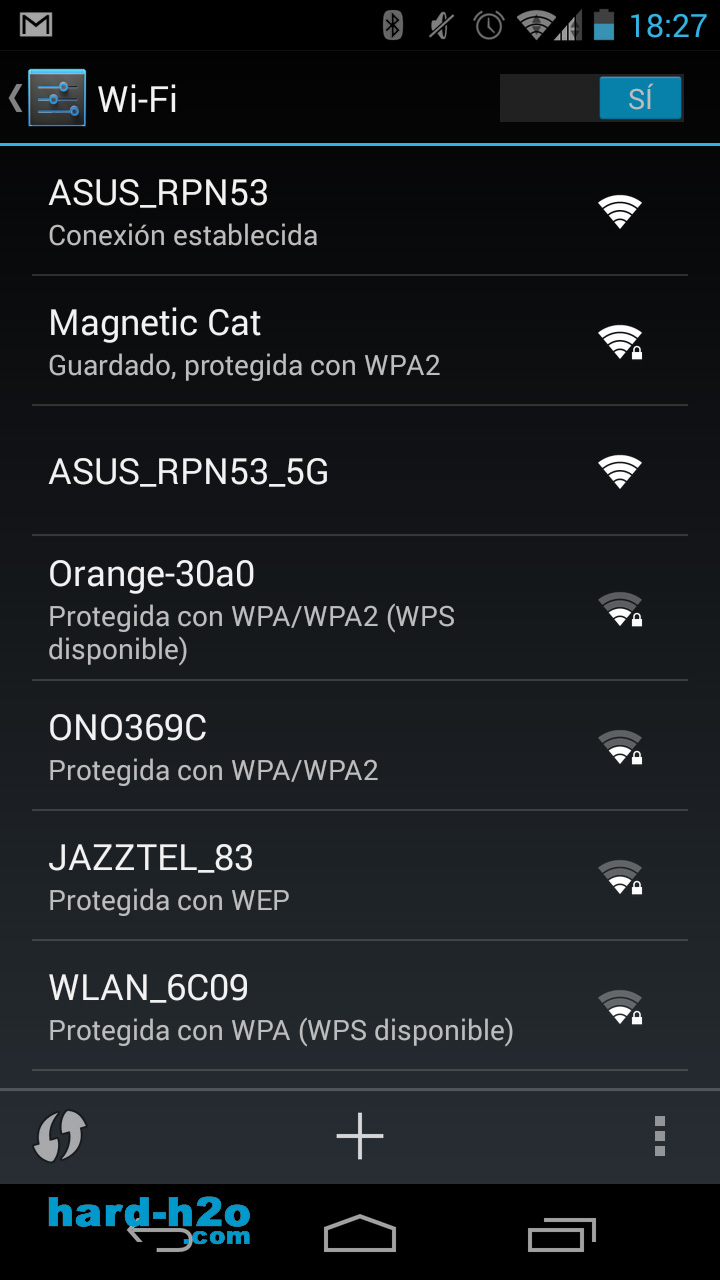This screenshot has width=720, height=1280.
Task: Select the JAZZTEL_83 WEP network
Action: point(360,876)
